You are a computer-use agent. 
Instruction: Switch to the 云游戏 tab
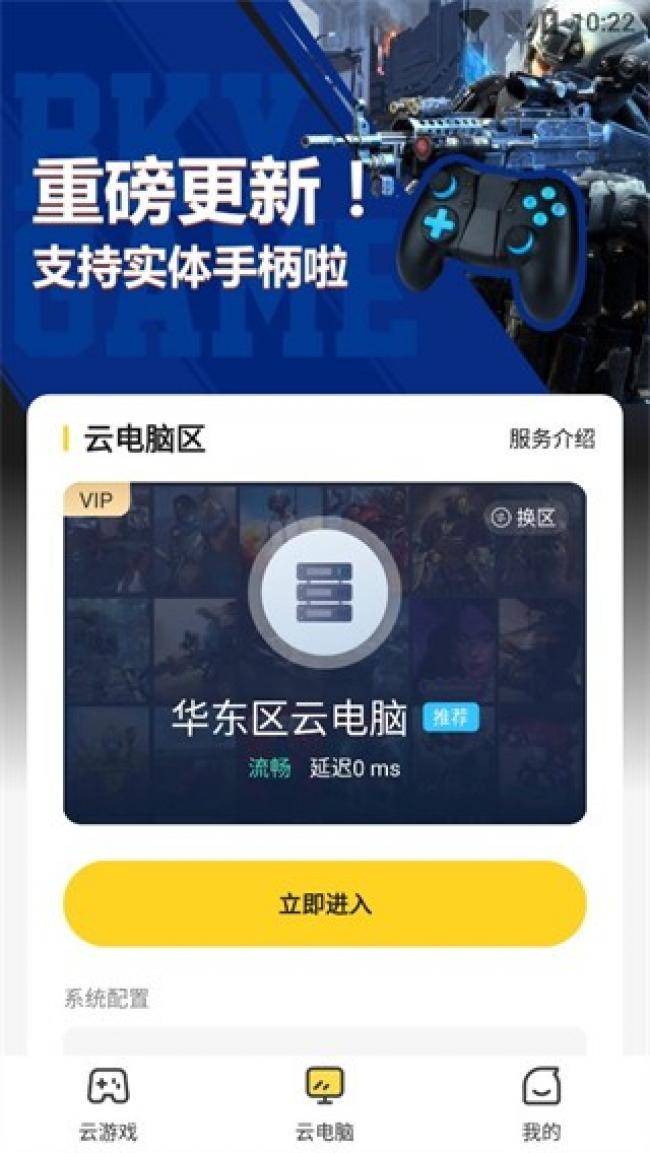pos(107,1103)
